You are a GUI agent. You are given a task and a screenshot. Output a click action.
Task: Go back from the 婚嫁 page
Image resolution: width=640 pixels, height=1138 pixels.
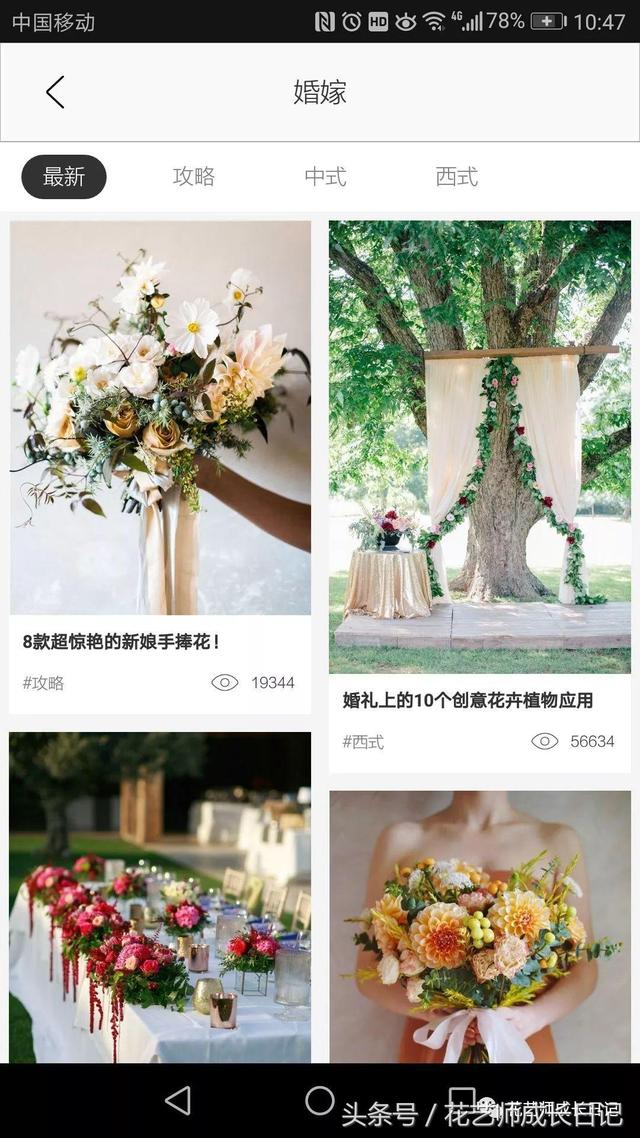pos(55,92)
